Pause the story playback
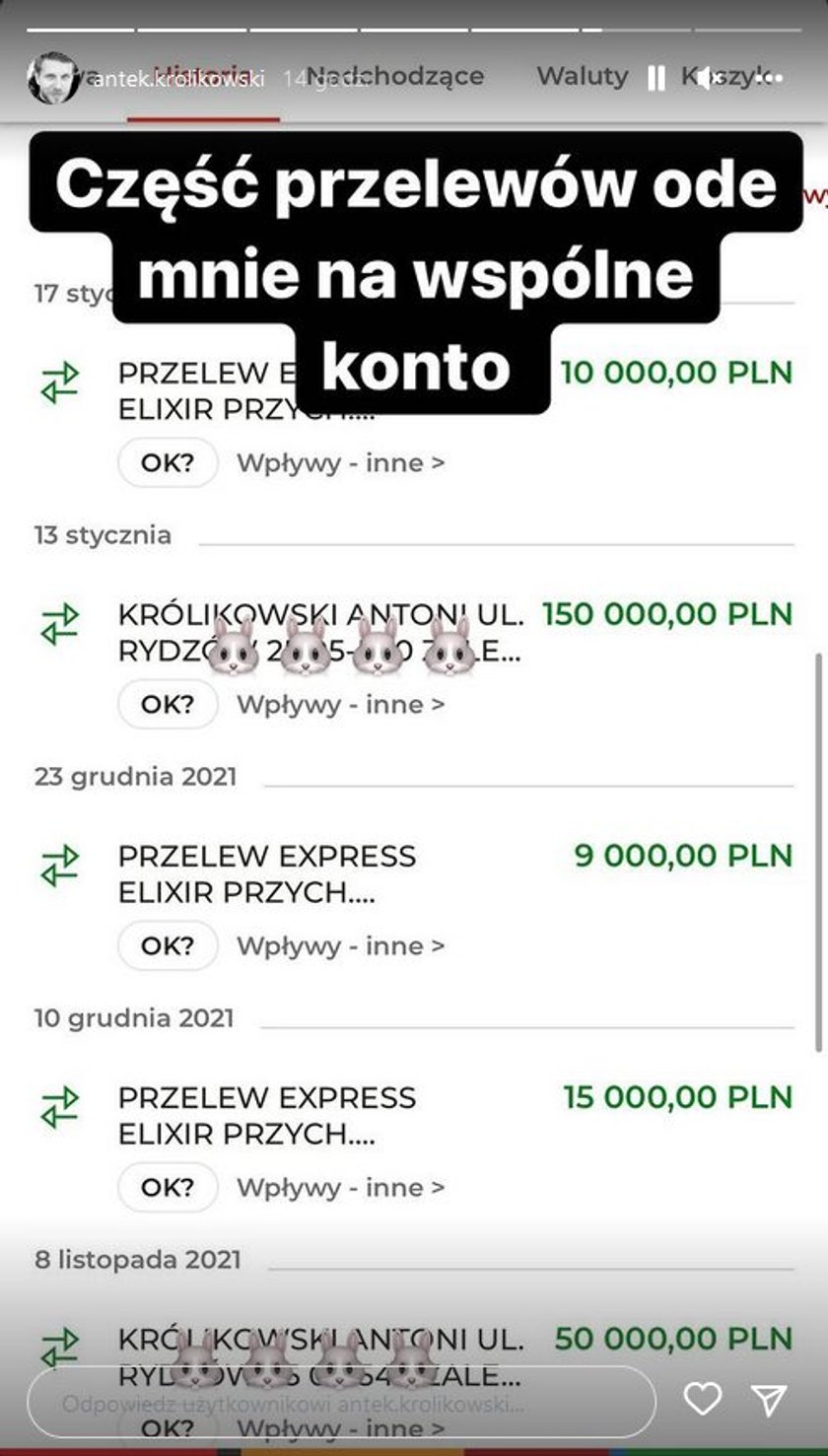Image resolution: width=828 pixels, height=1456 pixels. (x=656, y=79)
